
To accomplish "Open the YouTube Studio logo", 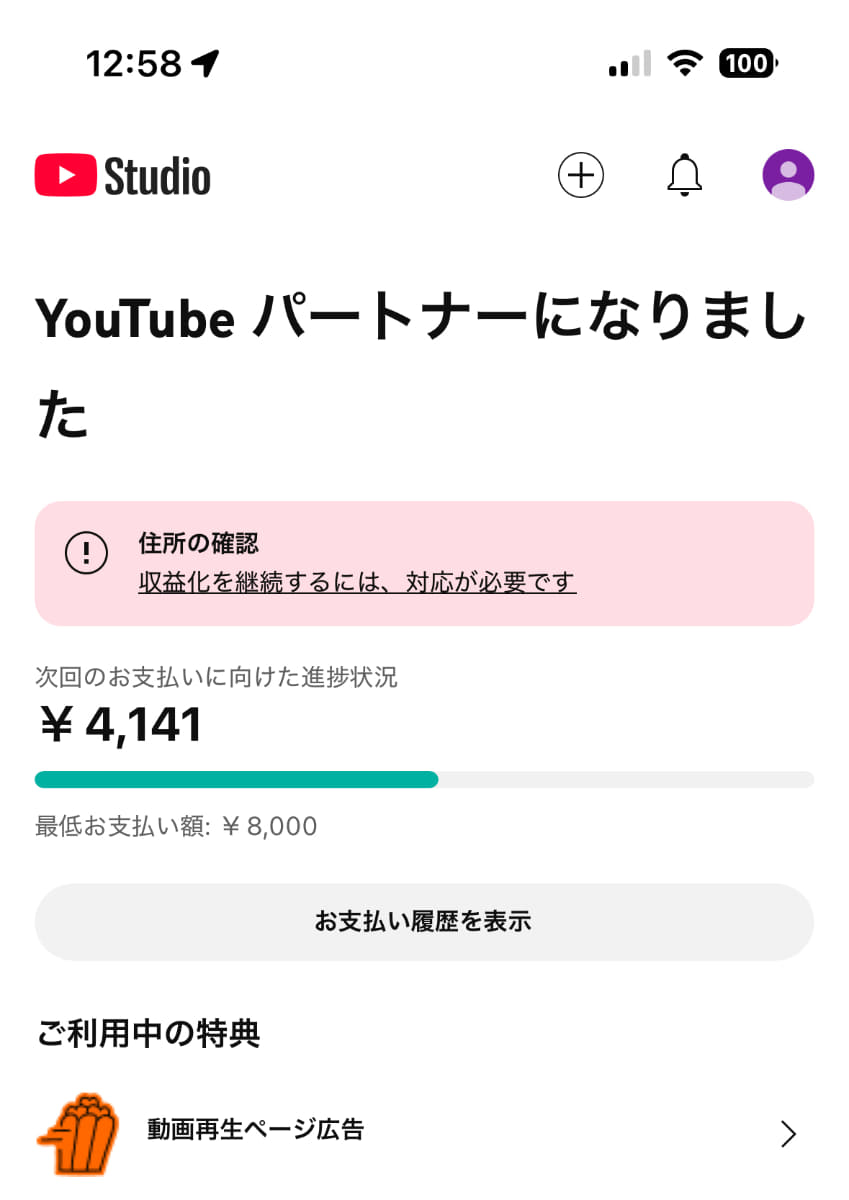I will [122, 174].
